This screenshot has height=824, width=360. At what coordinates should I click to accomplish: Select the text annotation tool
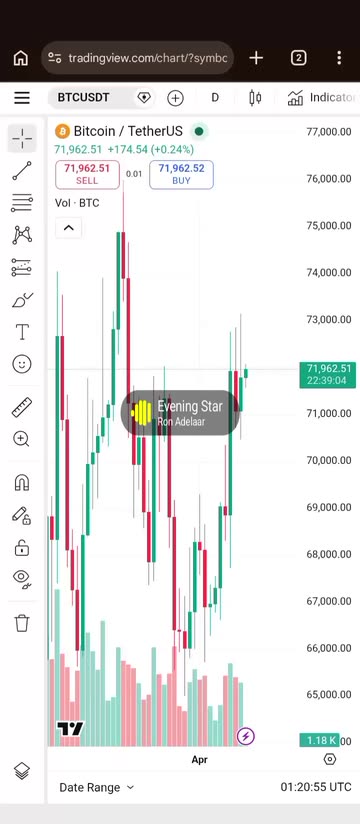click(x=22, y=332)
